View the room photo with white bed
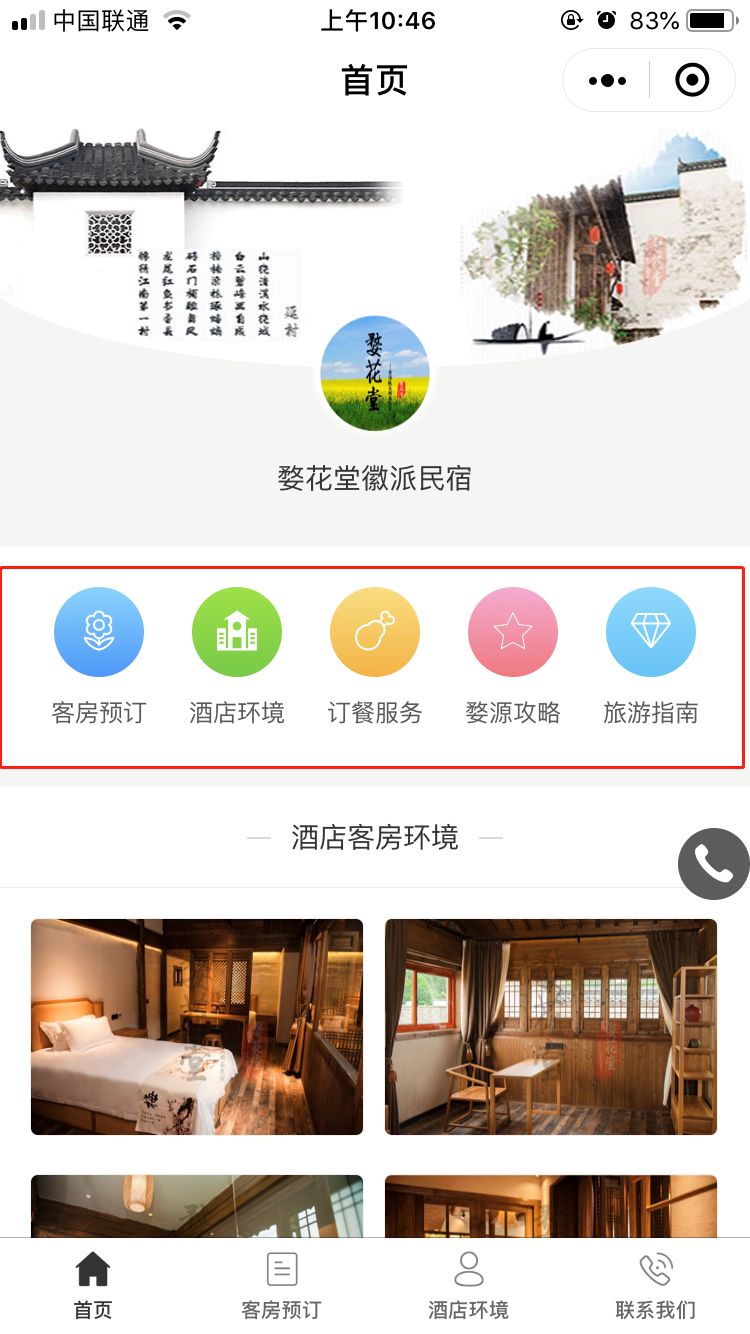The width and height of the screenshot is (750, 1334). click(197, 1026)
